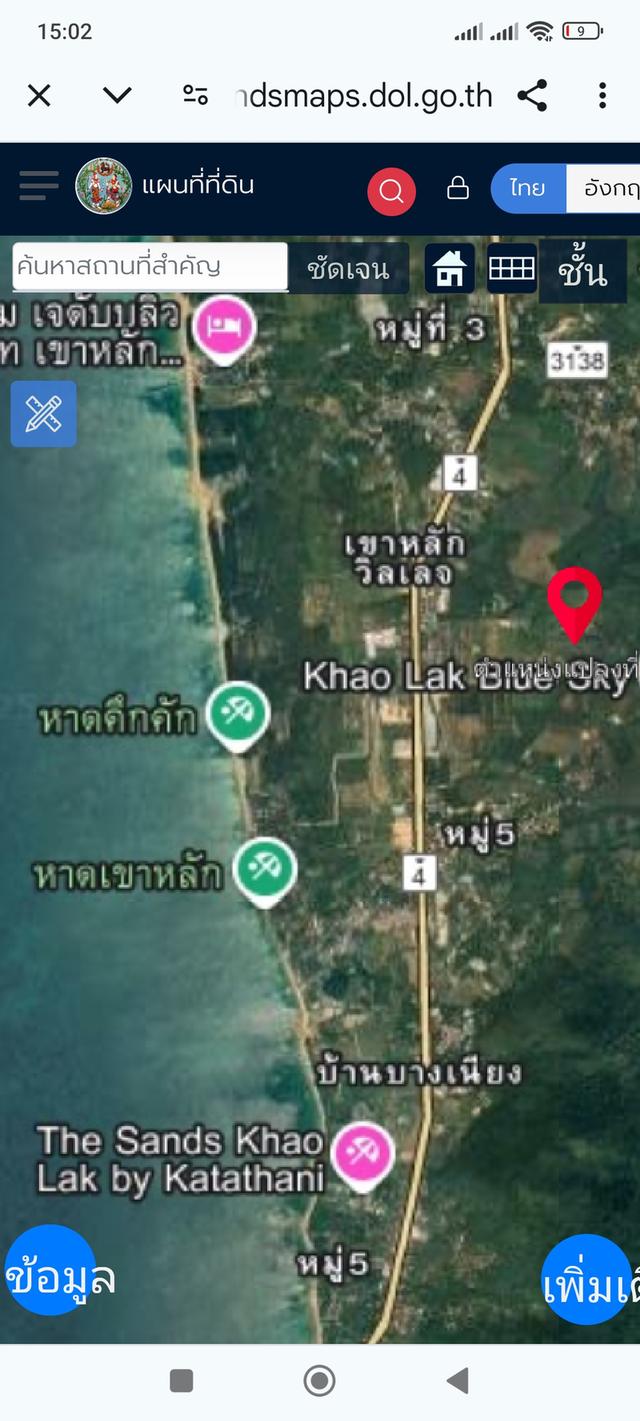Tap the หาดเขาหลัก beach marker
Screen dimensions: 640x1421
click(265, 868)
